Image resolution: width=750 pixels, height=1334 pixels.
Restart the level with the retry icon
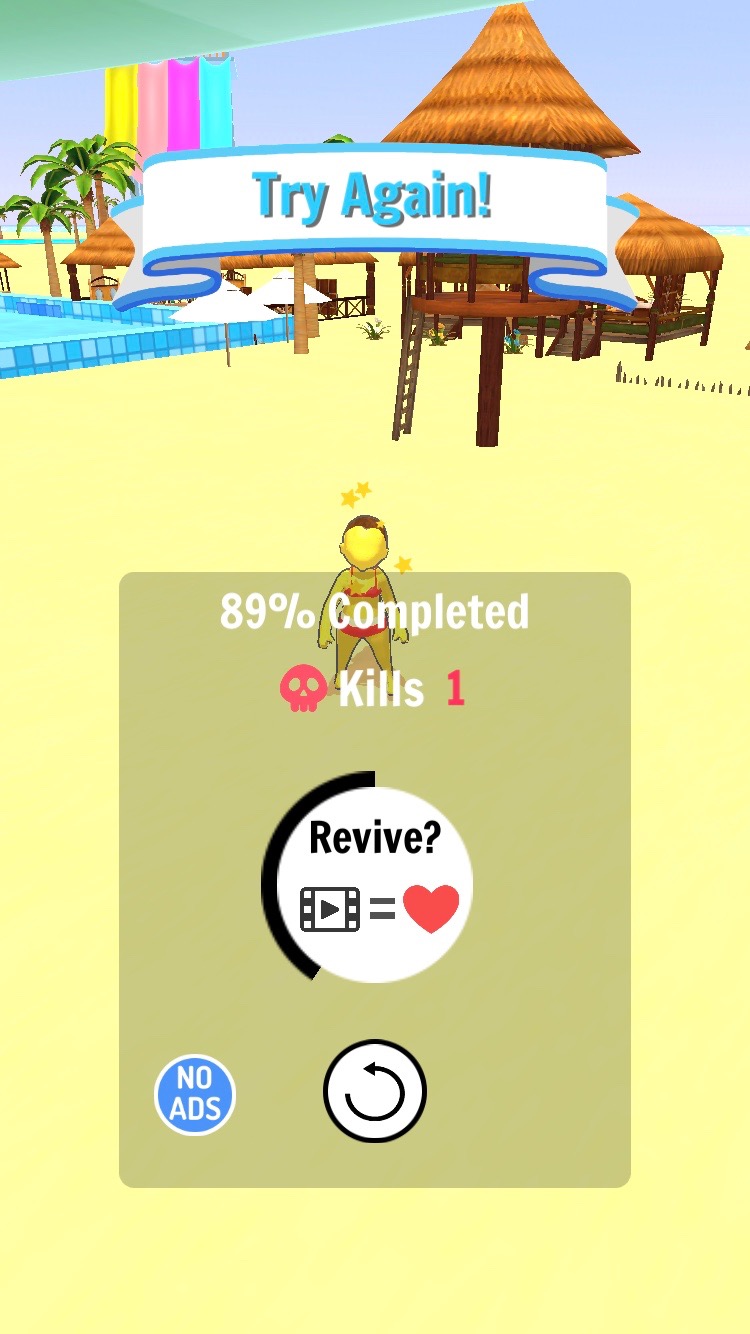click(x=375, y=1092)
